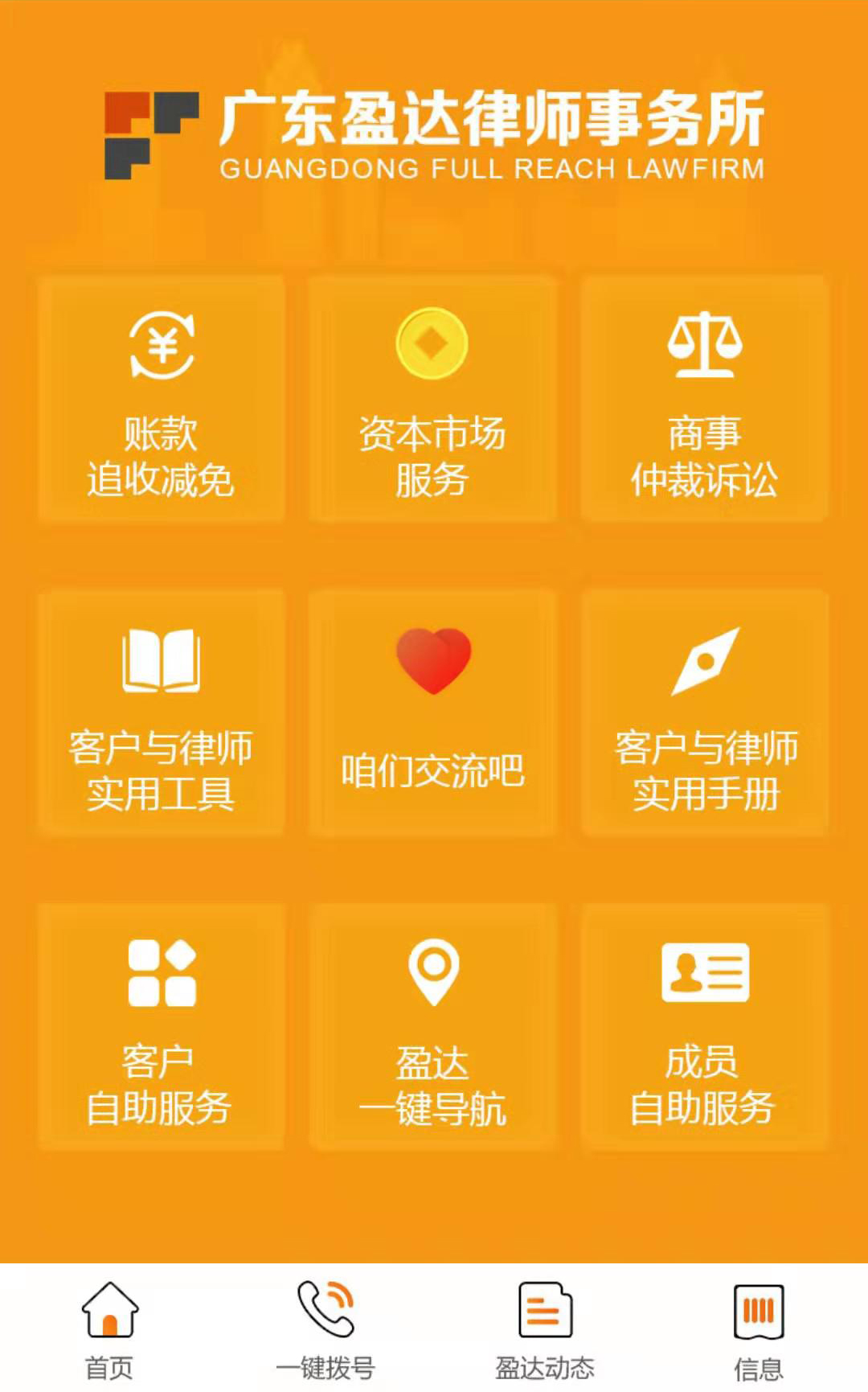Viewport: 868px width, 1392px height.
Task: Open 客户与律师实用工具
Action: tap(161, 713)
